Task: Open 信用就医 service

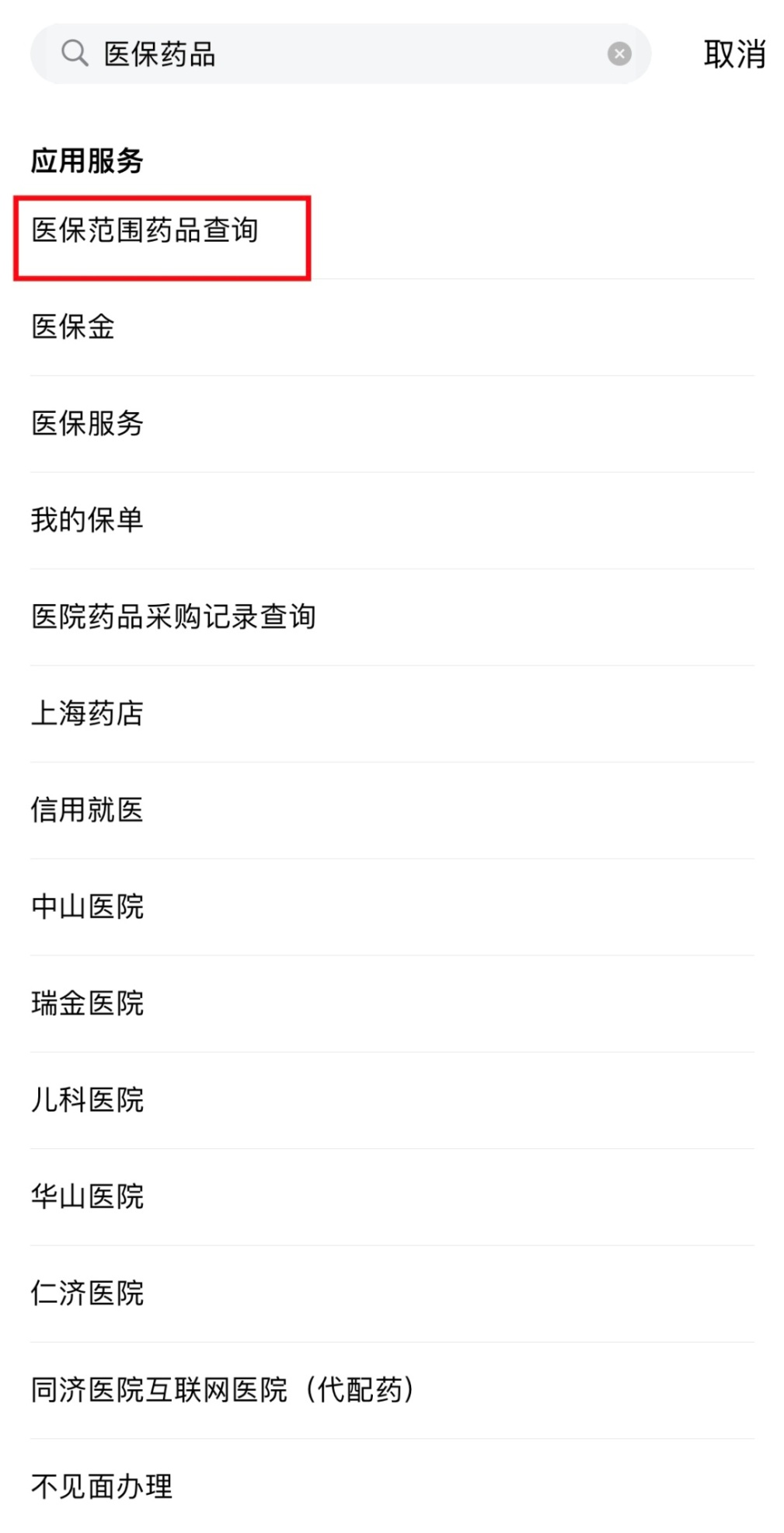Action: [87, 810]
